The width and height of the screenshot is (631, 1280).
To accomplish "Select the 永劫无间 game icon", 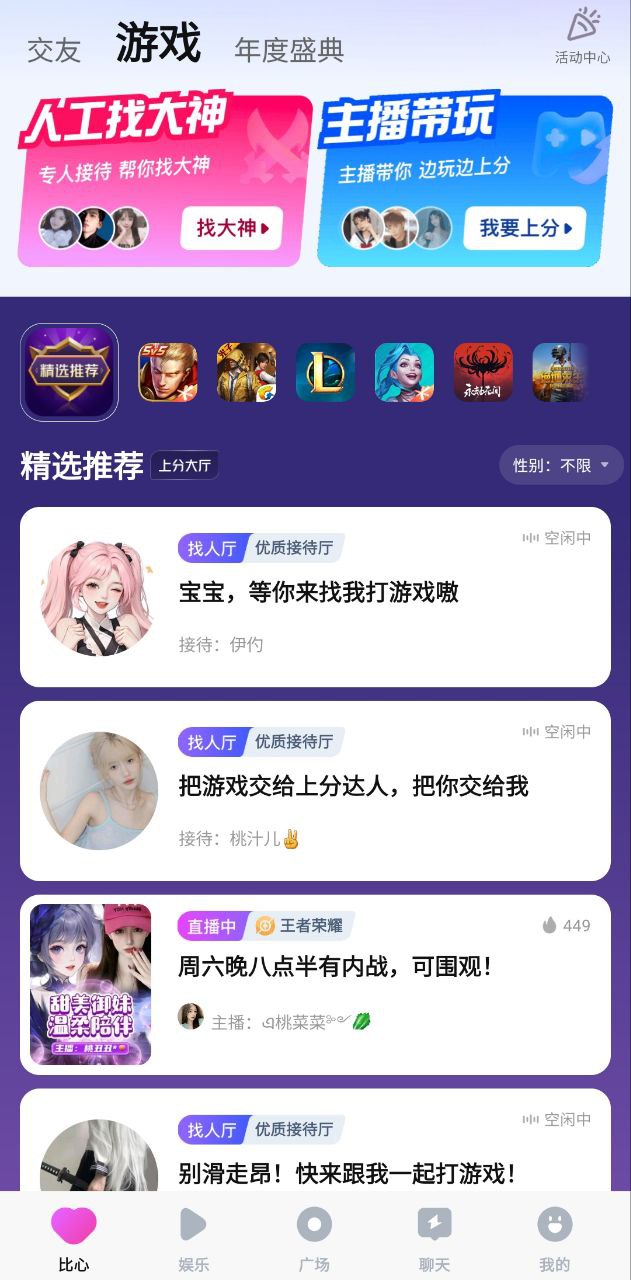I will [483, 372].
